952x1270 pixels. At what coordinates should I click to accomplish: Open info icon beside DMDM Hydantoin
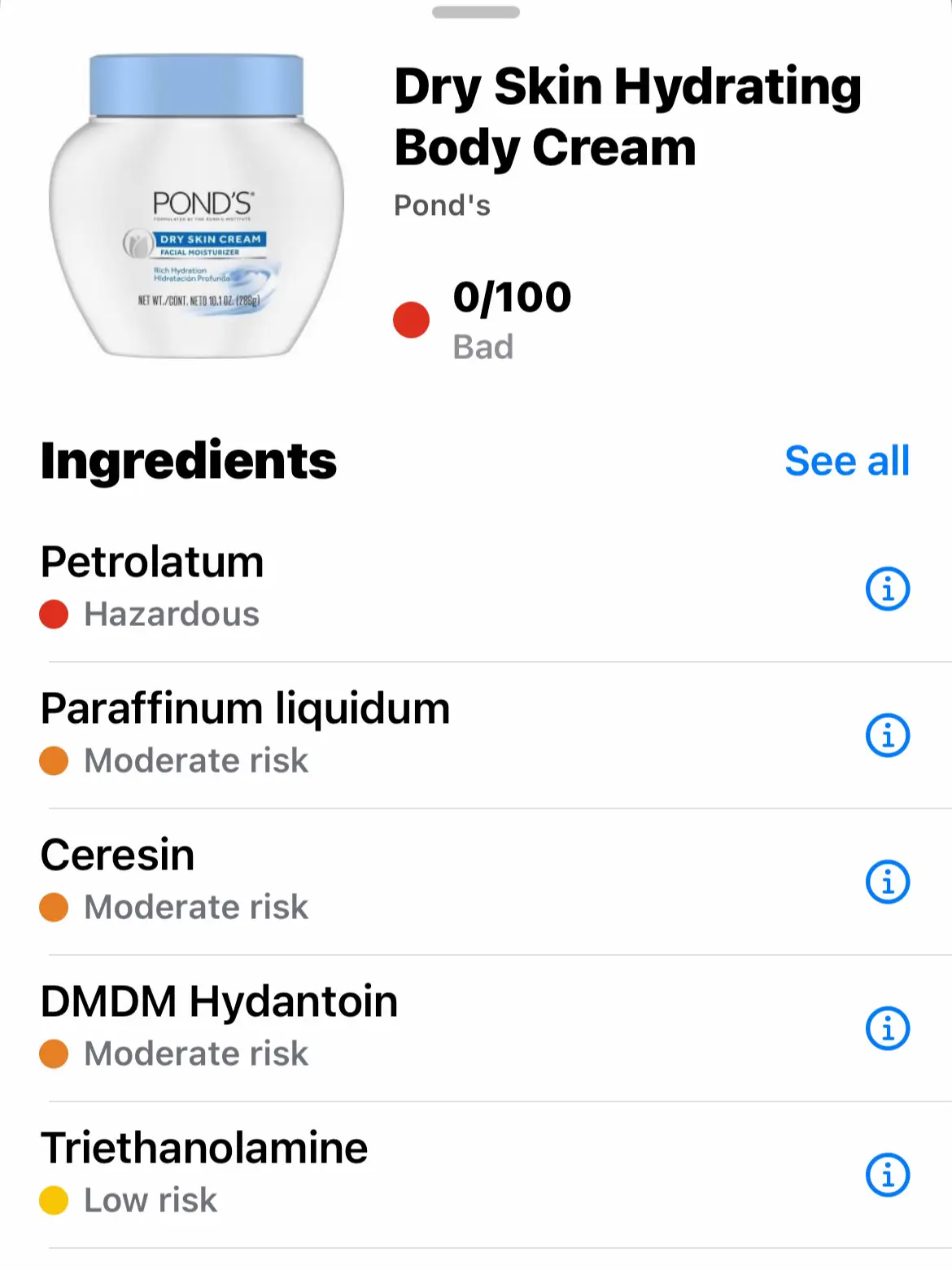[x=887, y=1027]
